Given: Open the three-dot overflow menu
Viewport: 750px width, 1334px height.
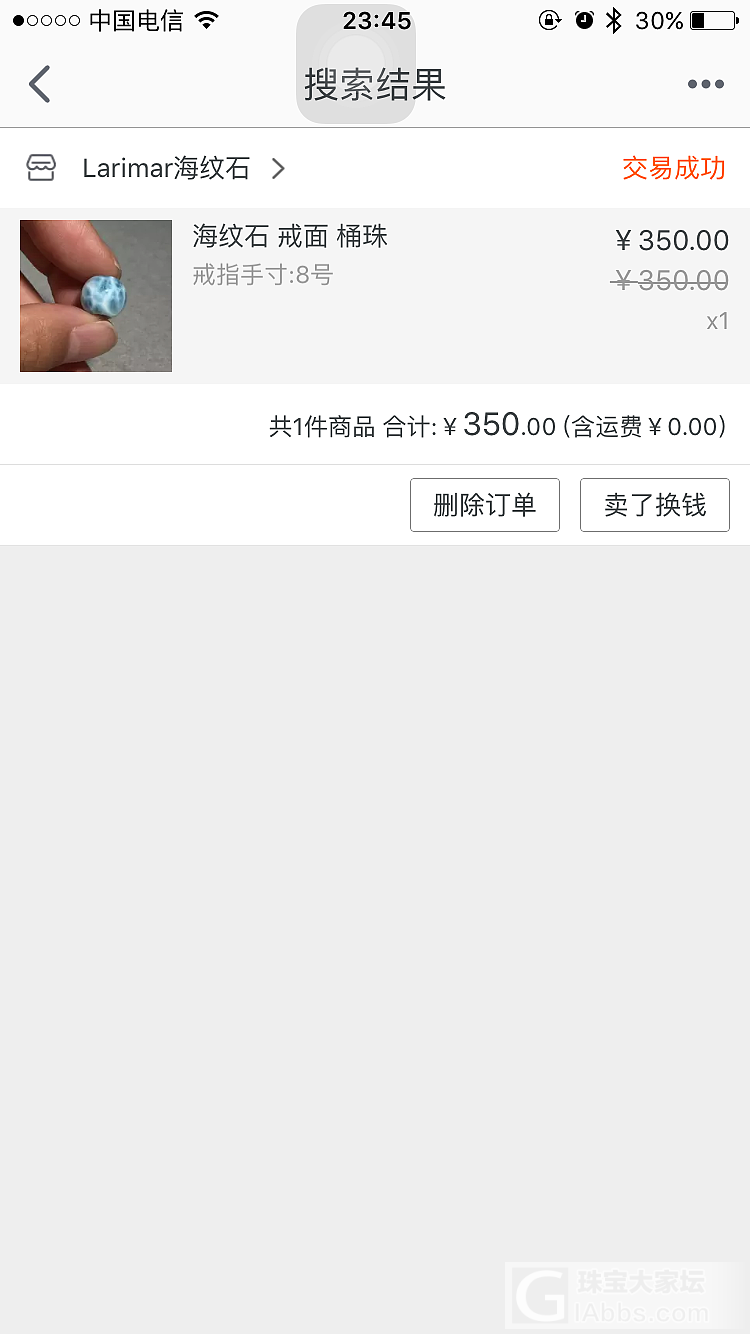Looking at the screenshot, I should [705, 84].
